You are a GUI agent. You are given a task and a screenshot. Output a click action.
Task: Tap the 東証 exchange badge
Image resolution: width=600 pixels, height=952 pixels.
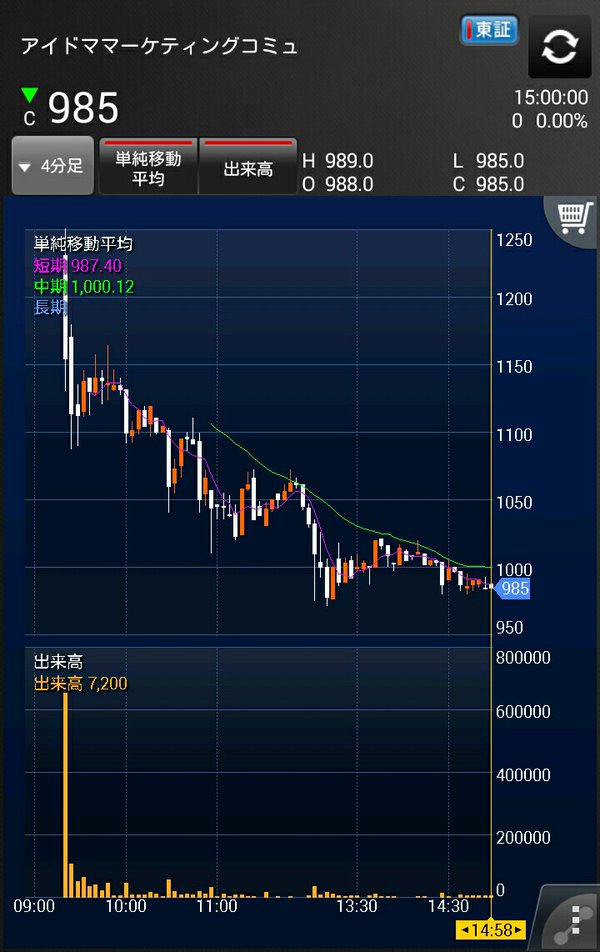(489, 30)
